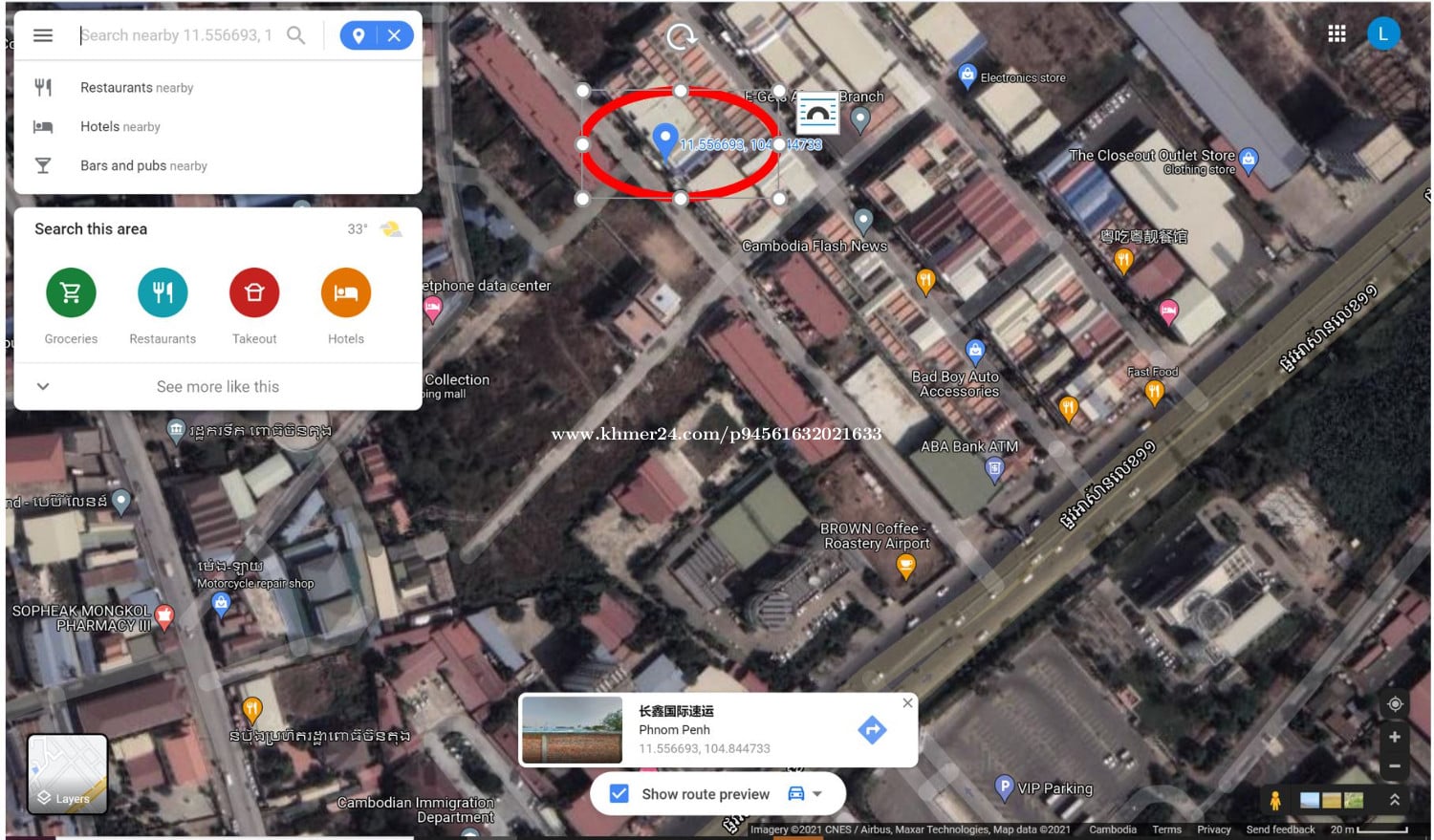Open the Google apps grid

[x=1336, y=34]
